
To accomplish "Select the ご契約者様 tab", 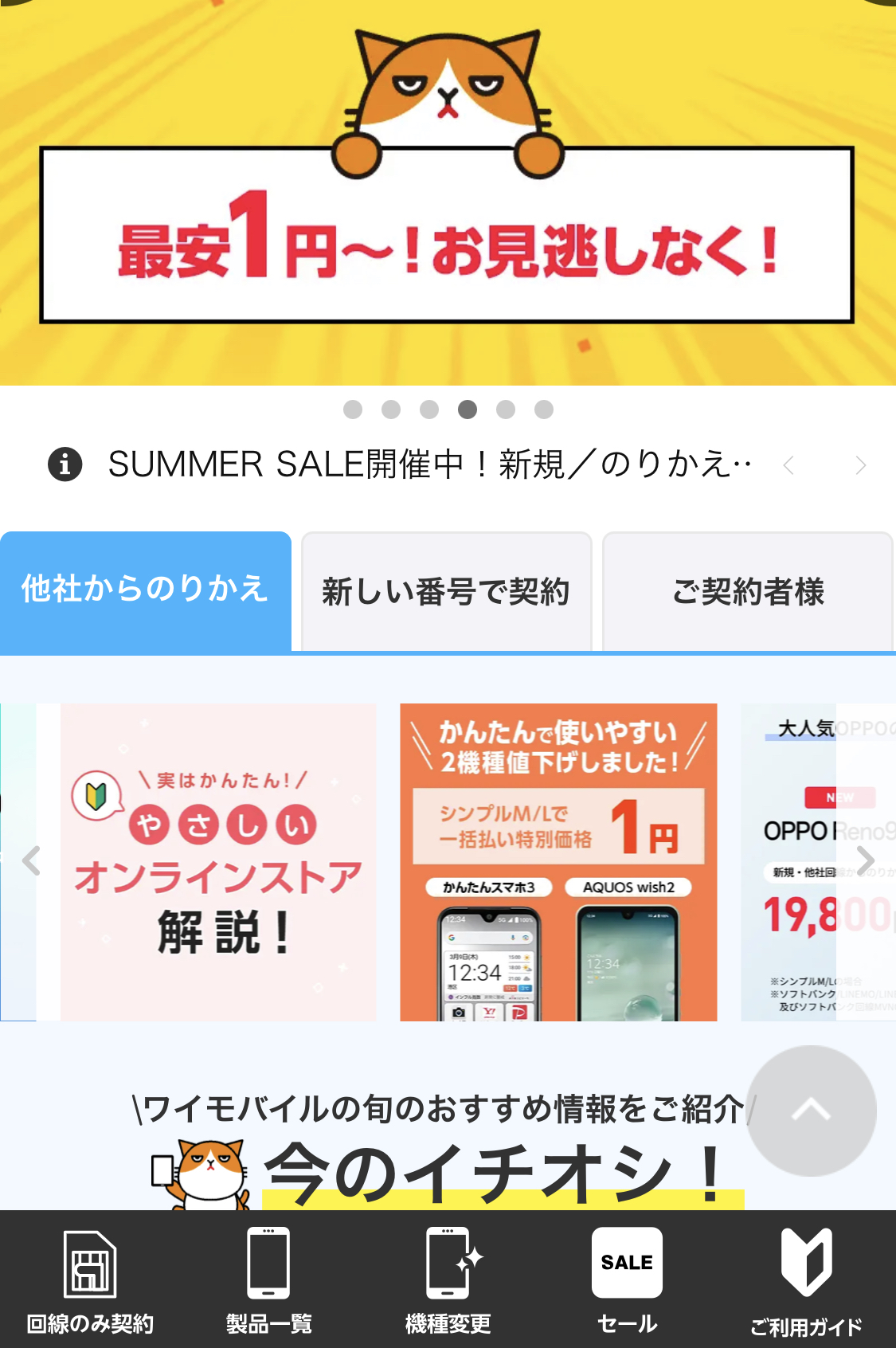I will point(747,592).
